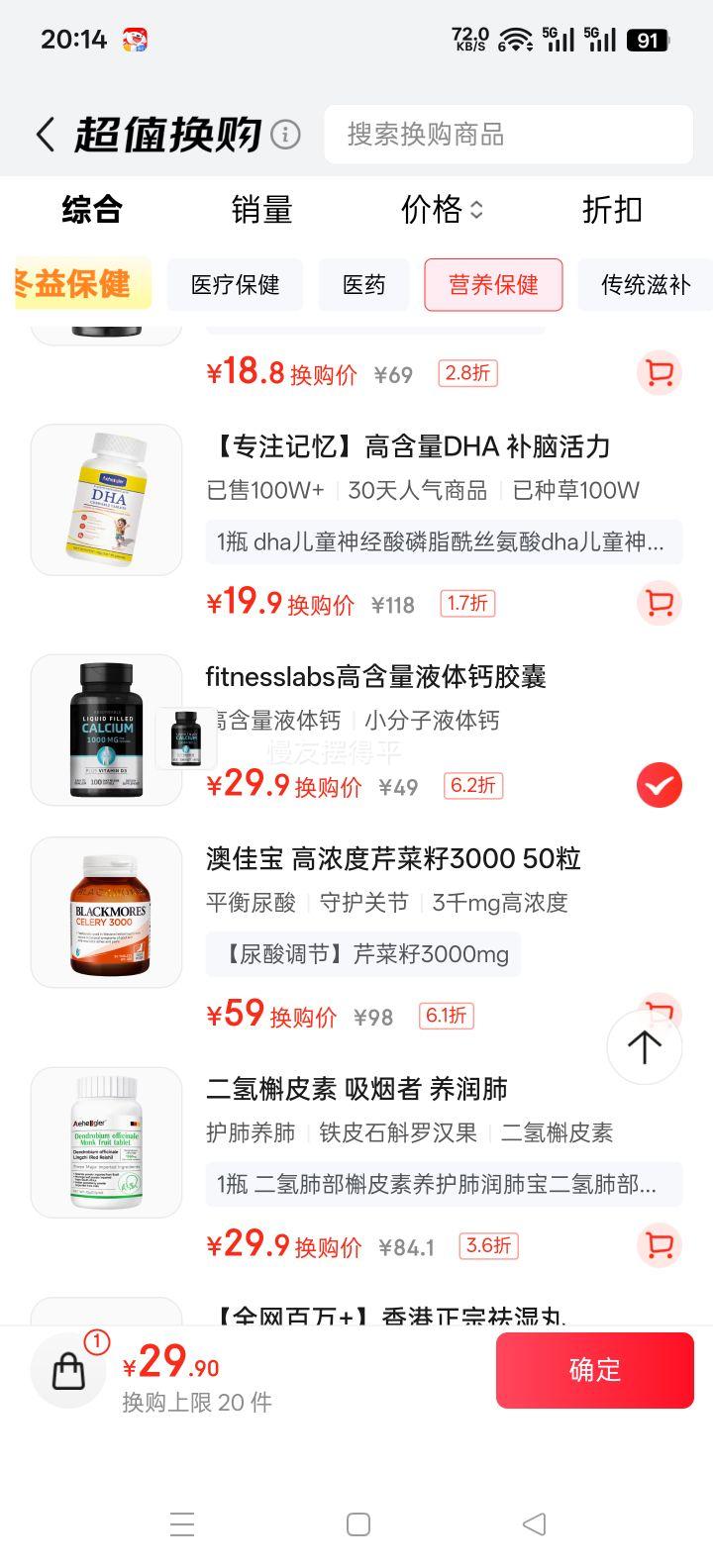
Task: Click the cart icon for 二氢槲皮素 product
Action: 659,1246
